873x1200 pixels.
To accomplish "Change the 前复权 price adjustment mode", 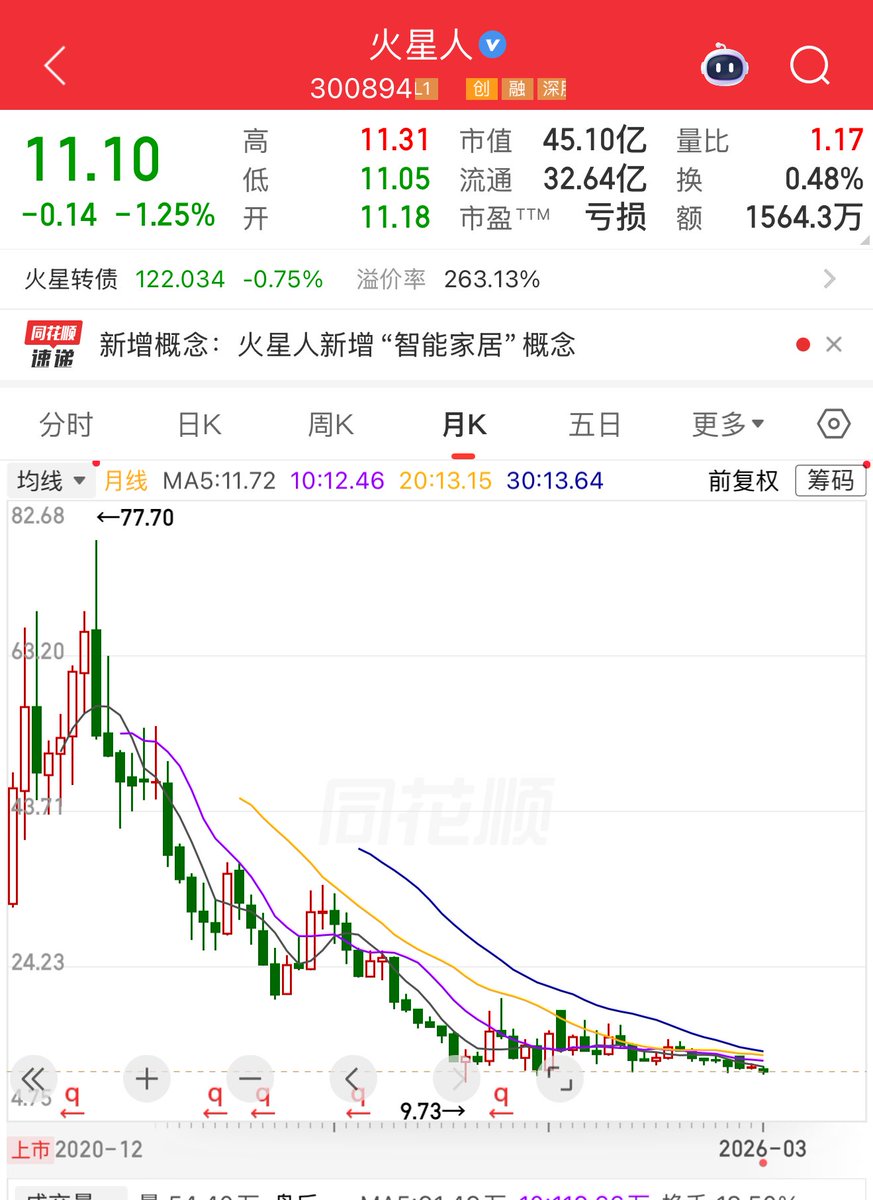I will point(743,481).
